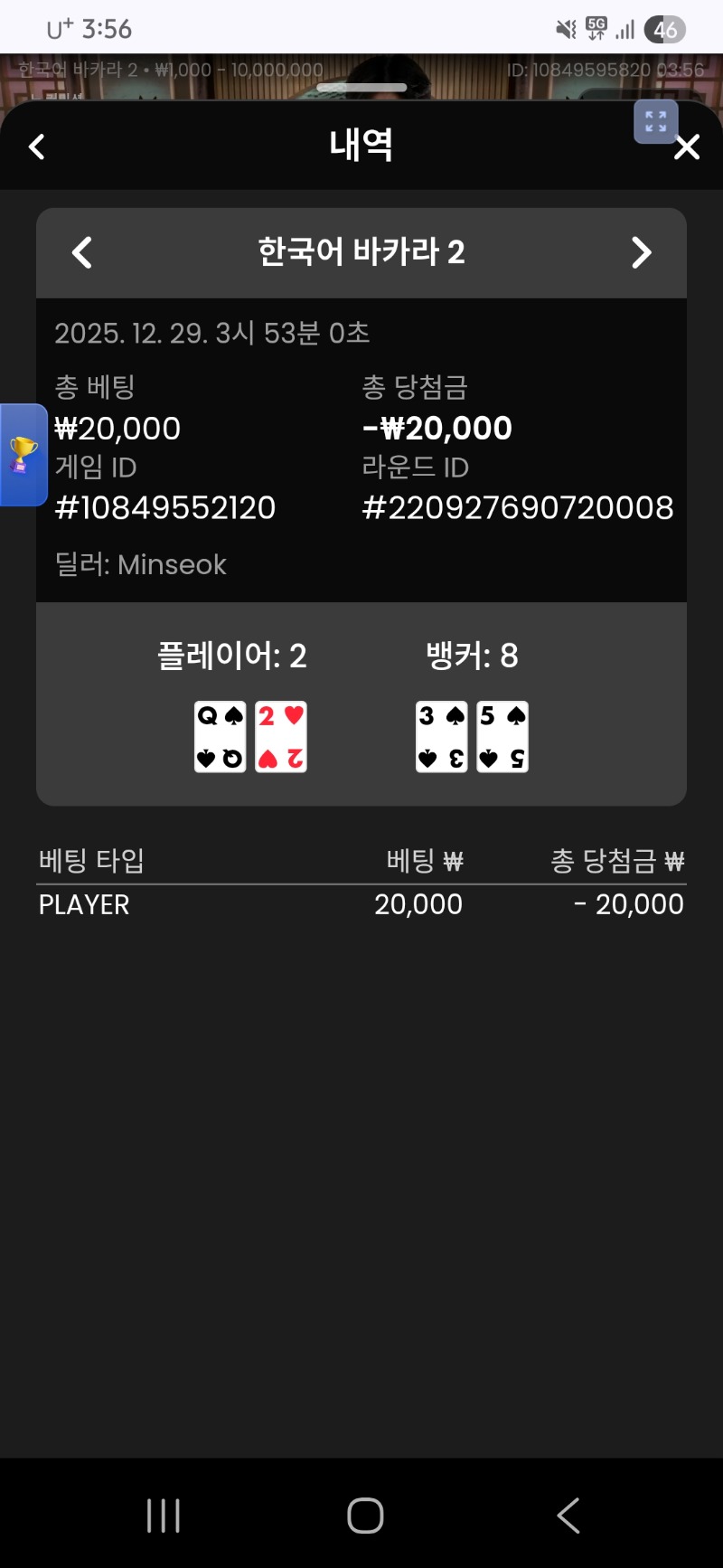This screenshot has width=723, height=1568.
Task: Tap the system home button
Action: click(x=365, y=1516)
